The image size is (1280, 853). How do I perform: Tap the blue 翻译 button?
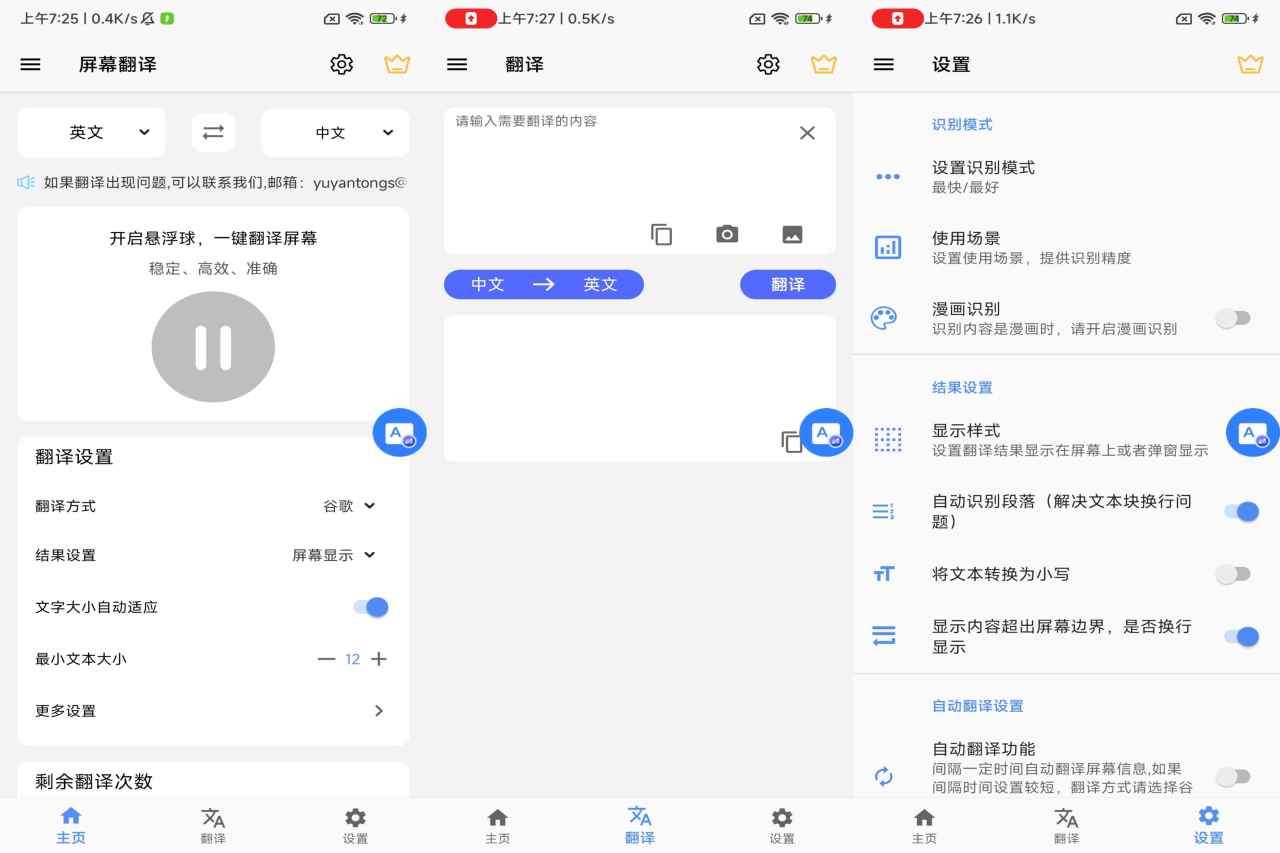(x=787, y=284)
